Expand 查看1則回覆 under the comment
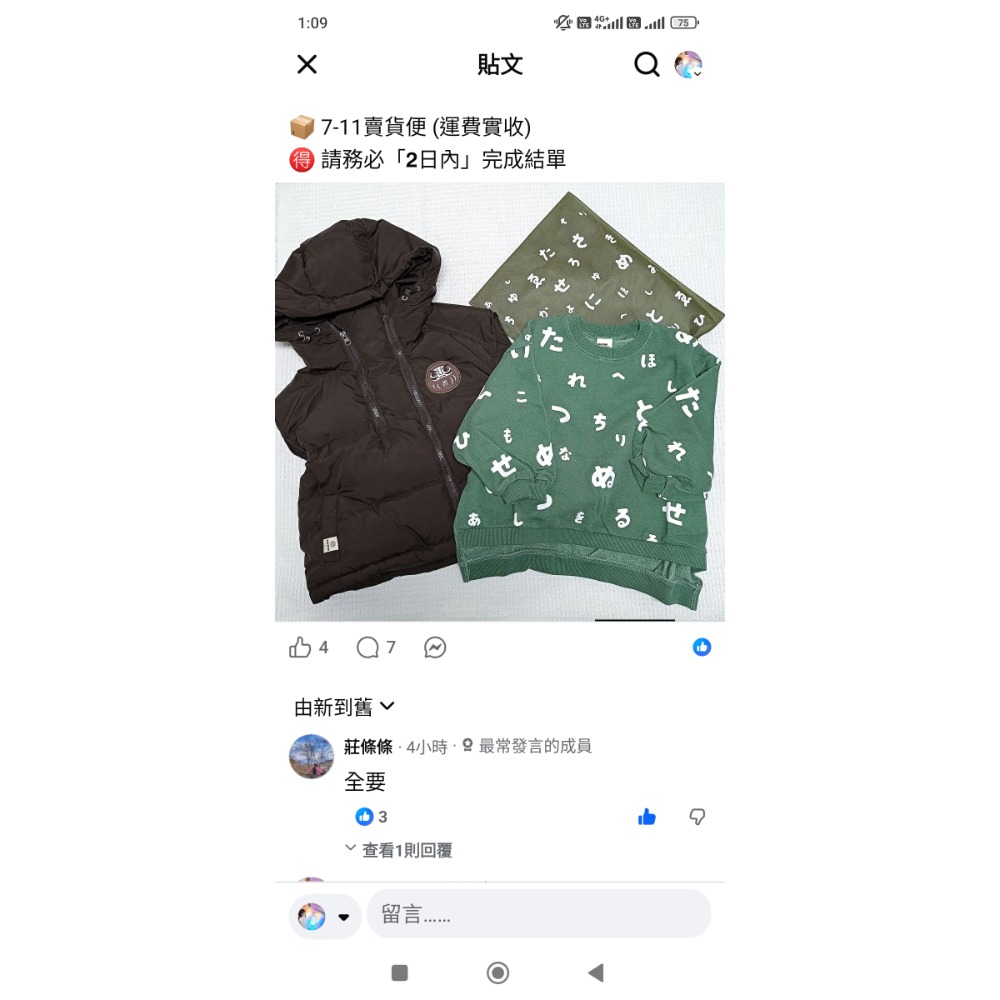Image resolution: width=1000 pixels, height=1000 pixels. pos(400,850)
